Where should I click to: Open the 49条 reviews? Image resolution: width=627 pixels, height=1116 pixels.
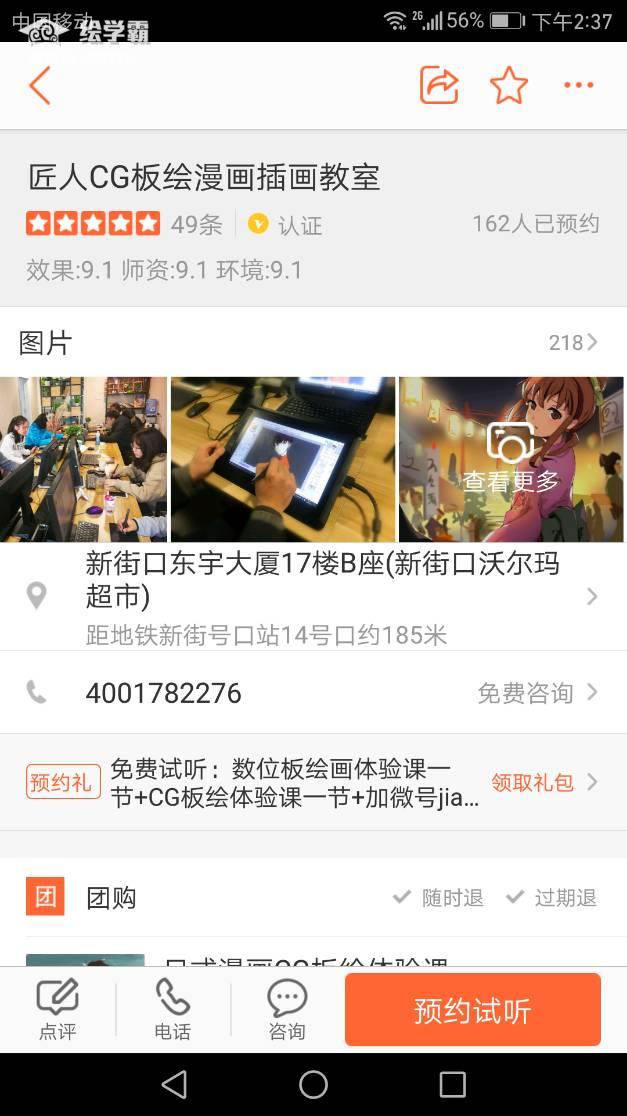(x=196, y=224)
